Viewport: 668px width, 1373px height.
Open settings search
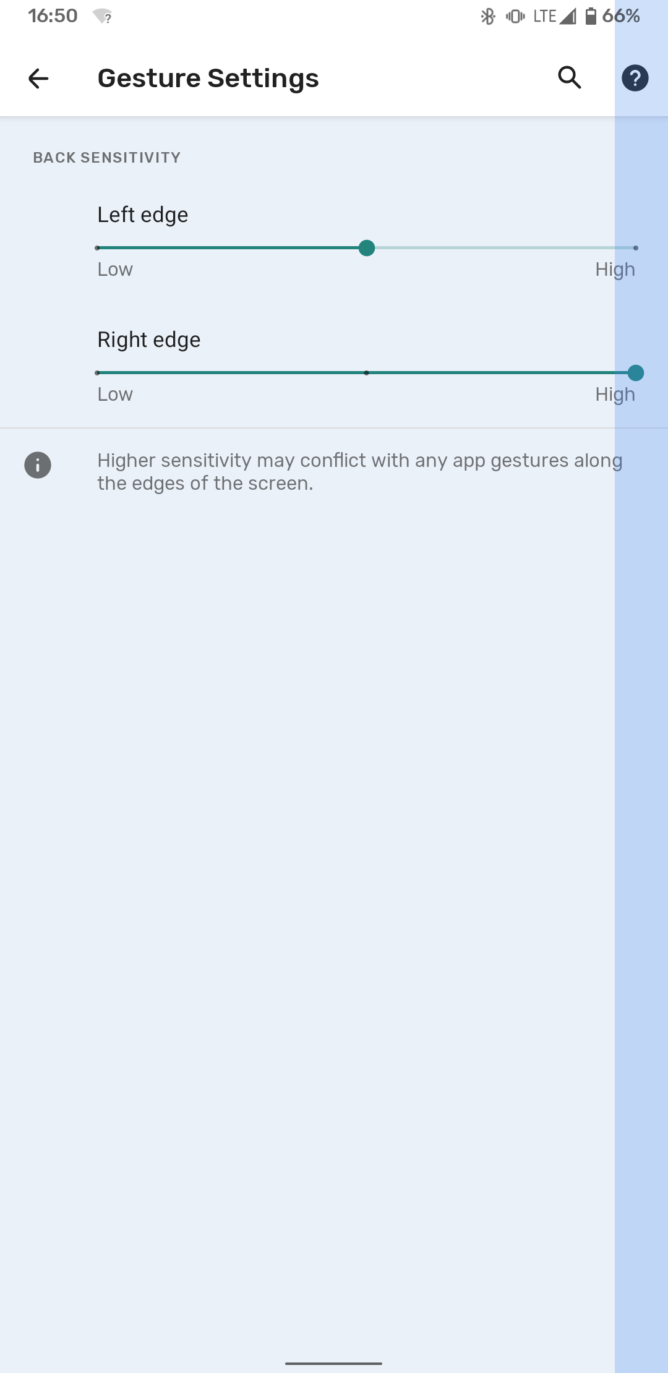pyautogui.click(x=569, y=78)
